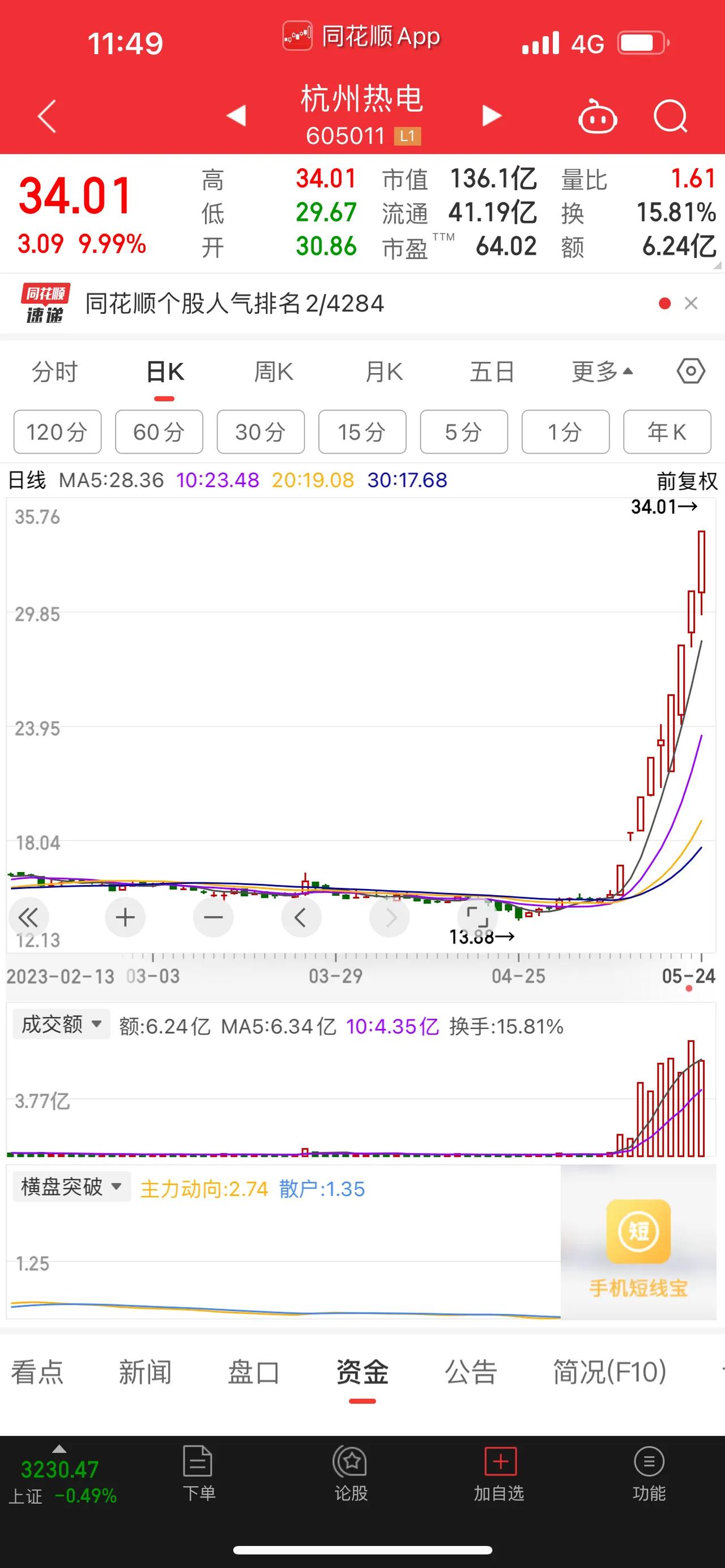
Task: Choose the 年K period chip
Action: click(x=667, y=432)
